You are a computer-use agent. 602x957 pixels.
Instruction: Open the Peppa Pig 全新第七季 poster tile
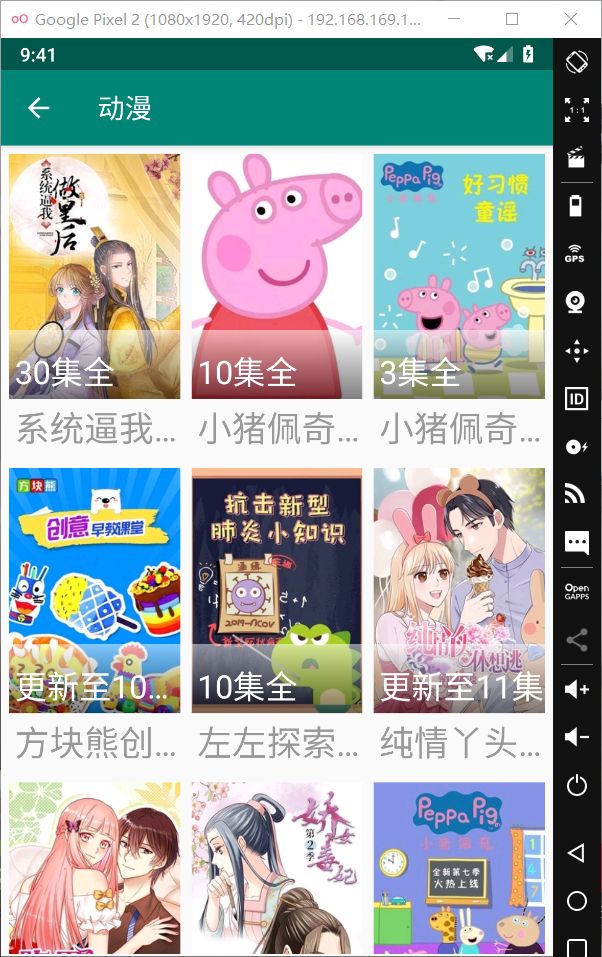(x=459, y=868)
